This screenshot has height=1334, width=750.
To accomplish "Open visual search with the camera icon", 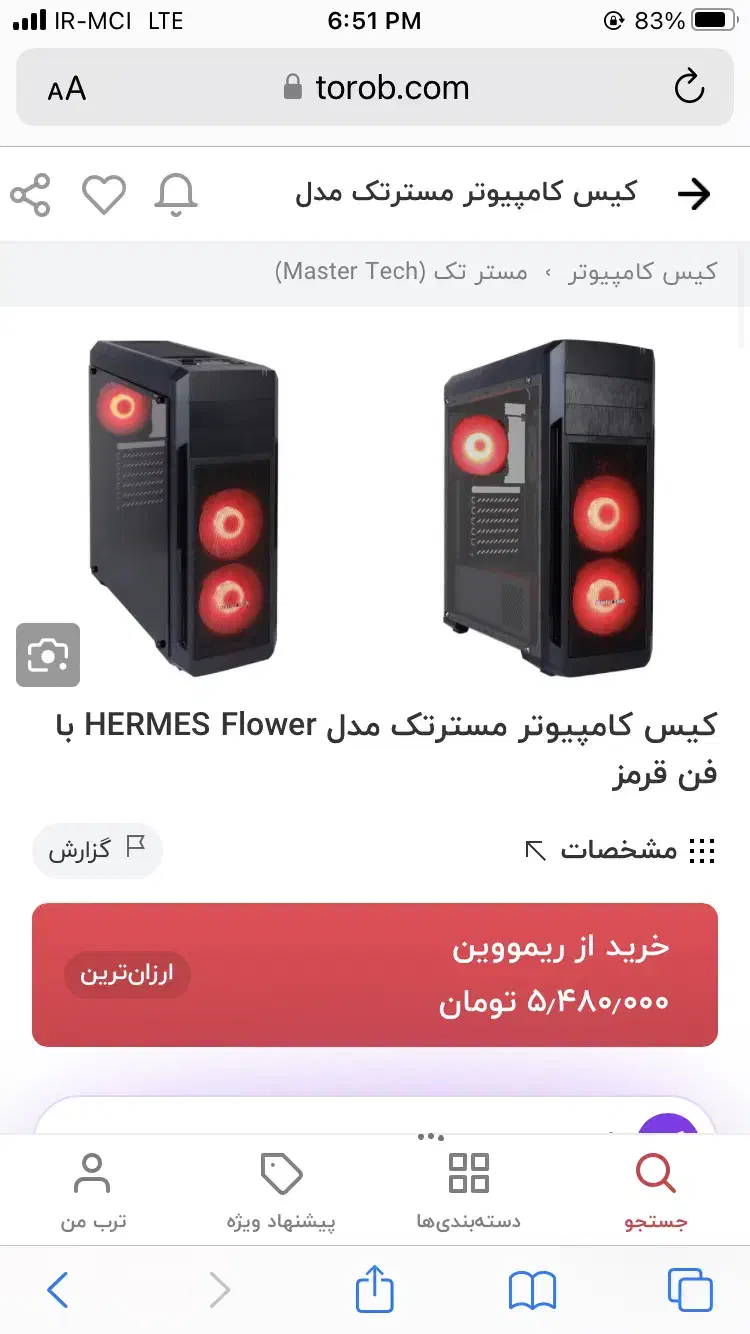I will [47, 655].
